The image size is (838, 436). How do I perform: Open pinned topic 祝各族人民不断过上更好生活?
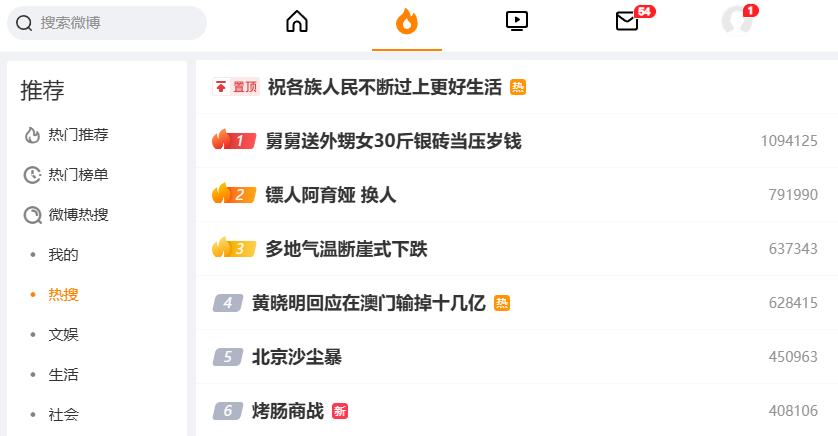(x=384, y=87)
